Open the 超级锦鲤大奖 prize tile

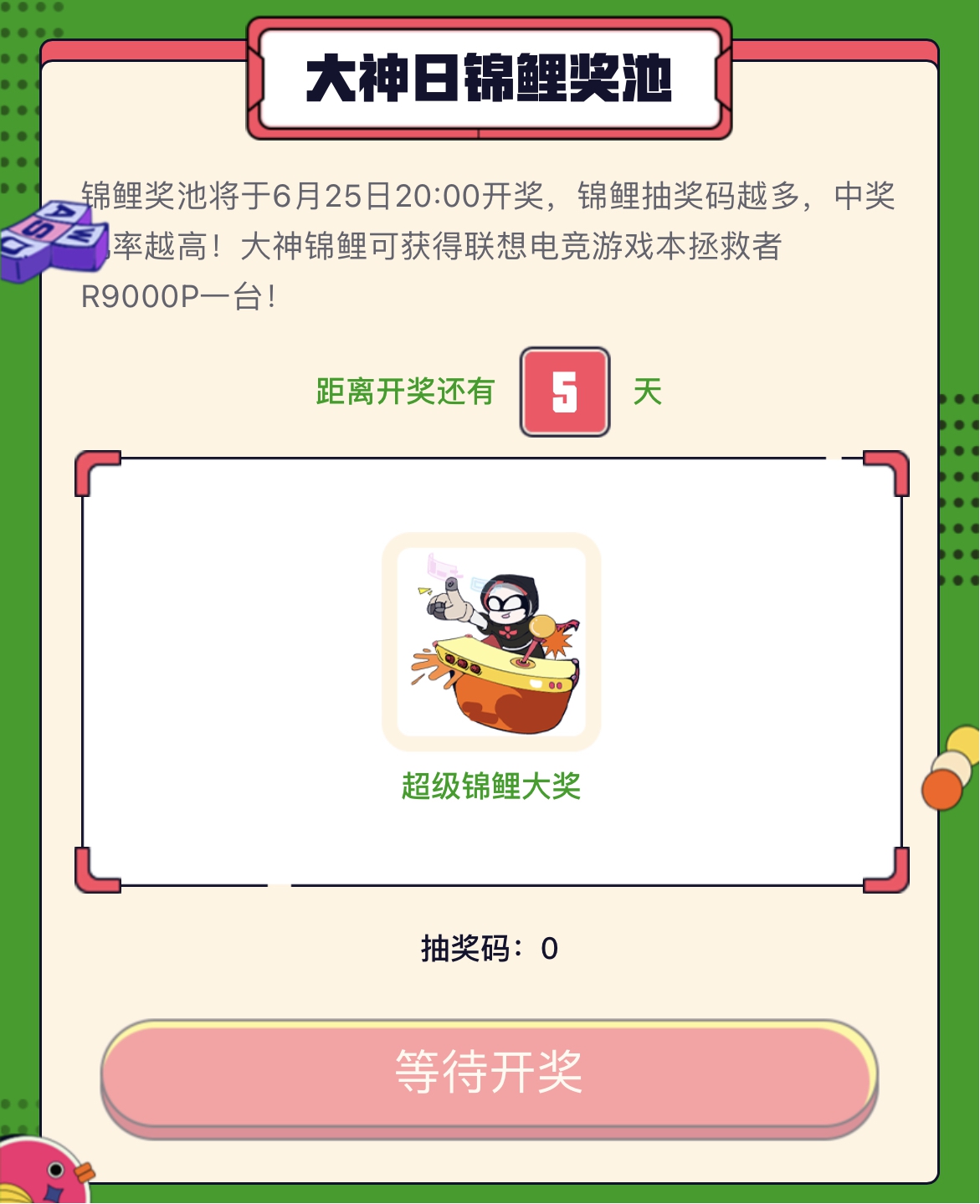tap(491, 643)
